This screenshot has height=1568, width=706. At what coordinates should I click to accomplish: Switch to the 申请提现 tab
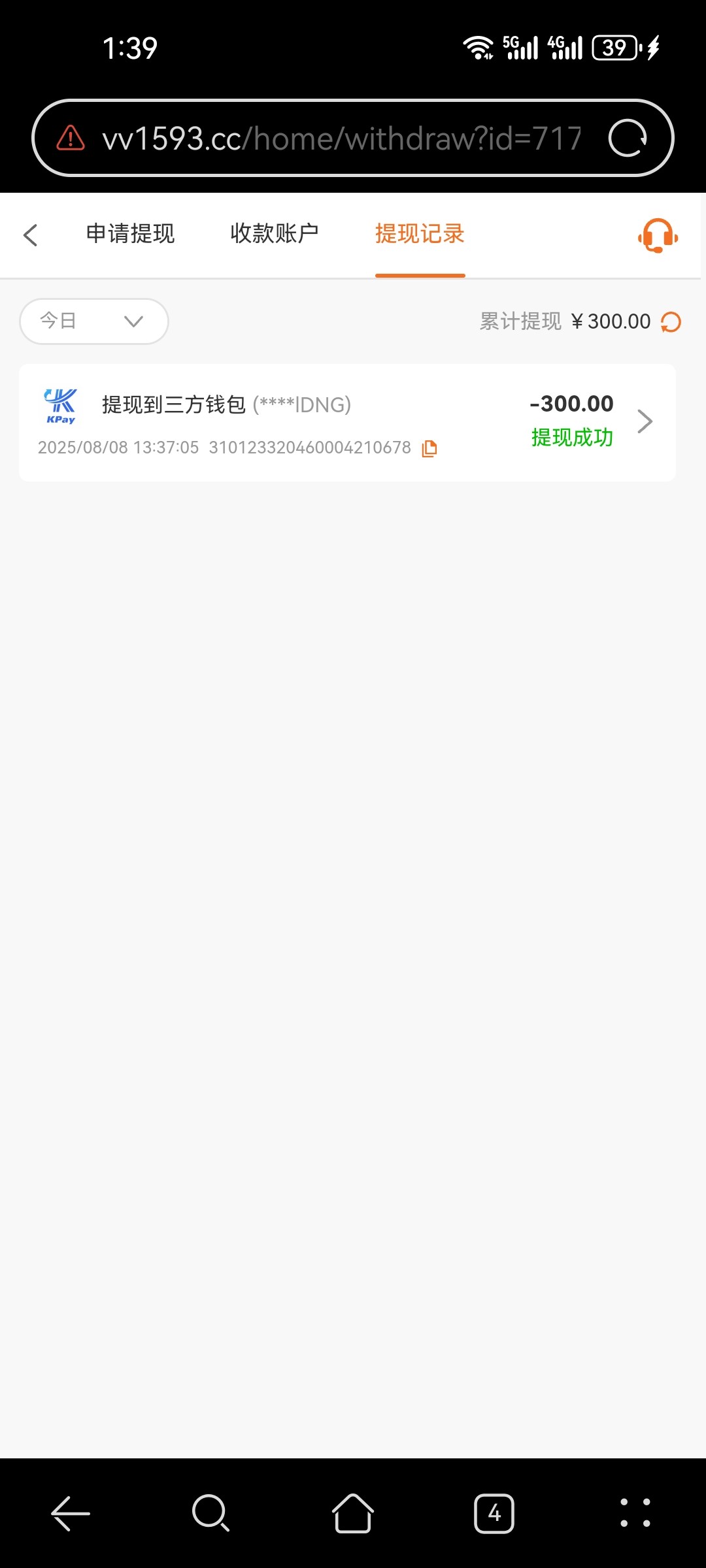(x=130, y=234)
